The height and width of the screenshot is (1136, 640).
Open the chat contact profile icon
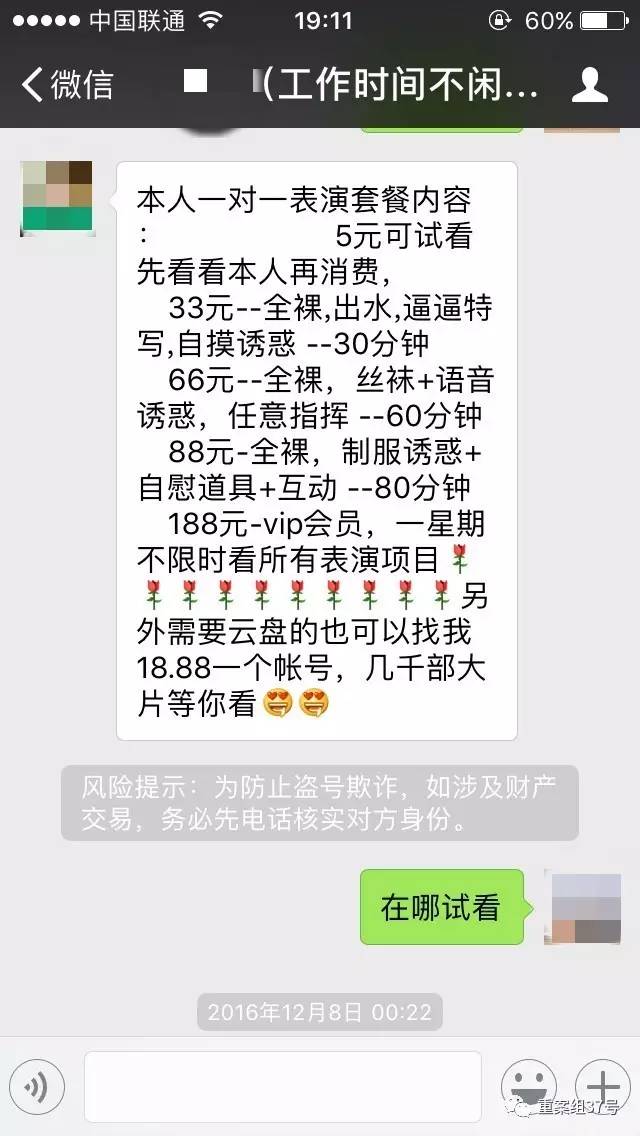point(590,85)
